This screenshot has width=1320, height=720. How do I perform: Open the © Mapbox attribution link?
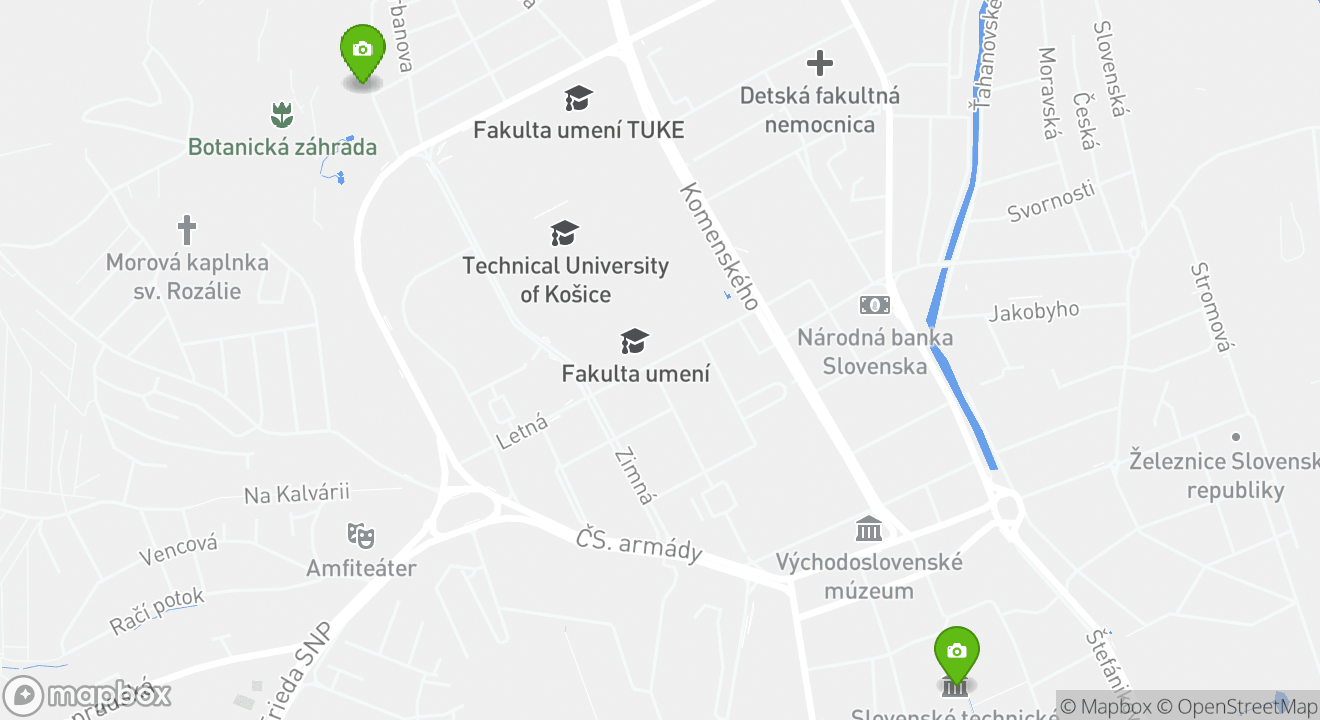tap(1106, 706)
